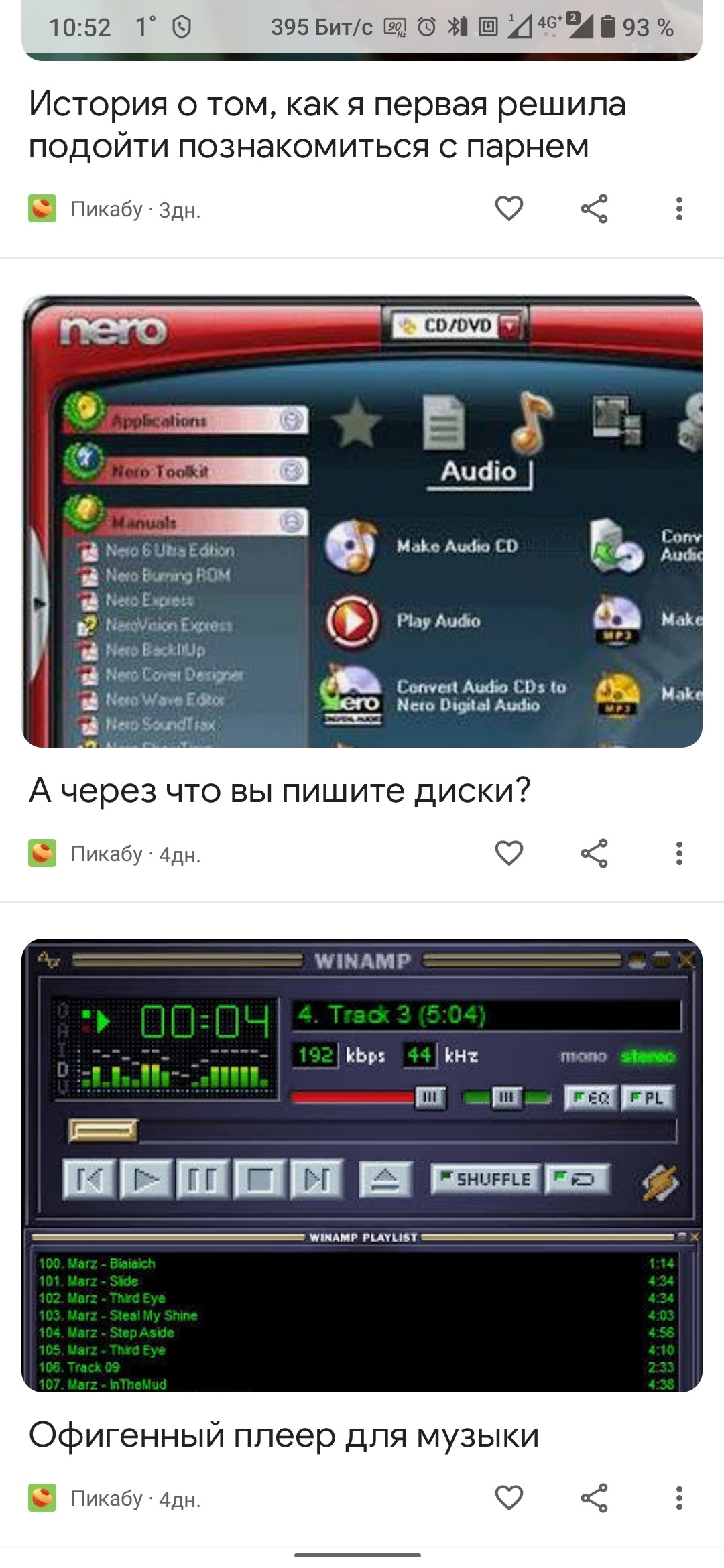Share the 'А через что вы пишите диски?' post

tap(594, 853)
